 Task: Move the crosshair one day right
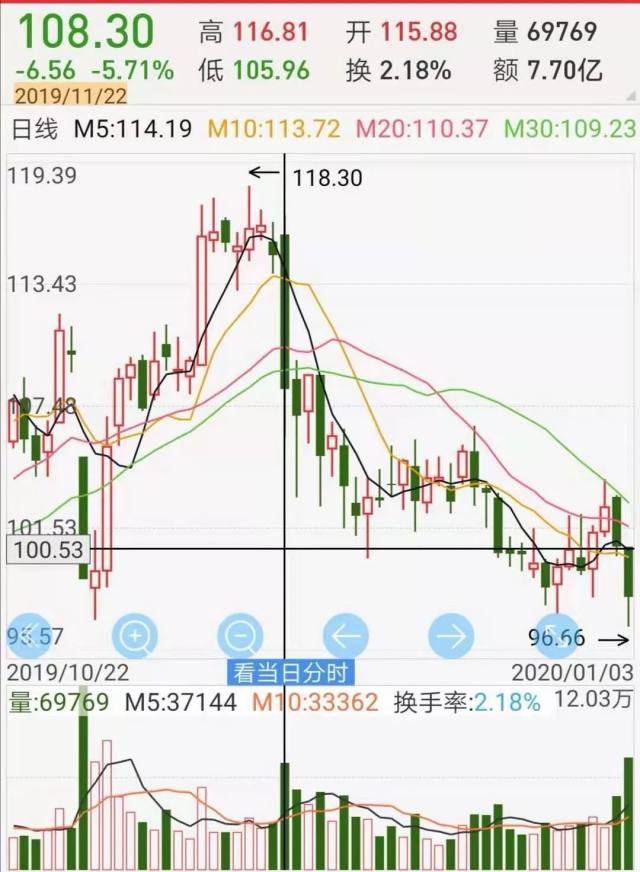[450, 634]
